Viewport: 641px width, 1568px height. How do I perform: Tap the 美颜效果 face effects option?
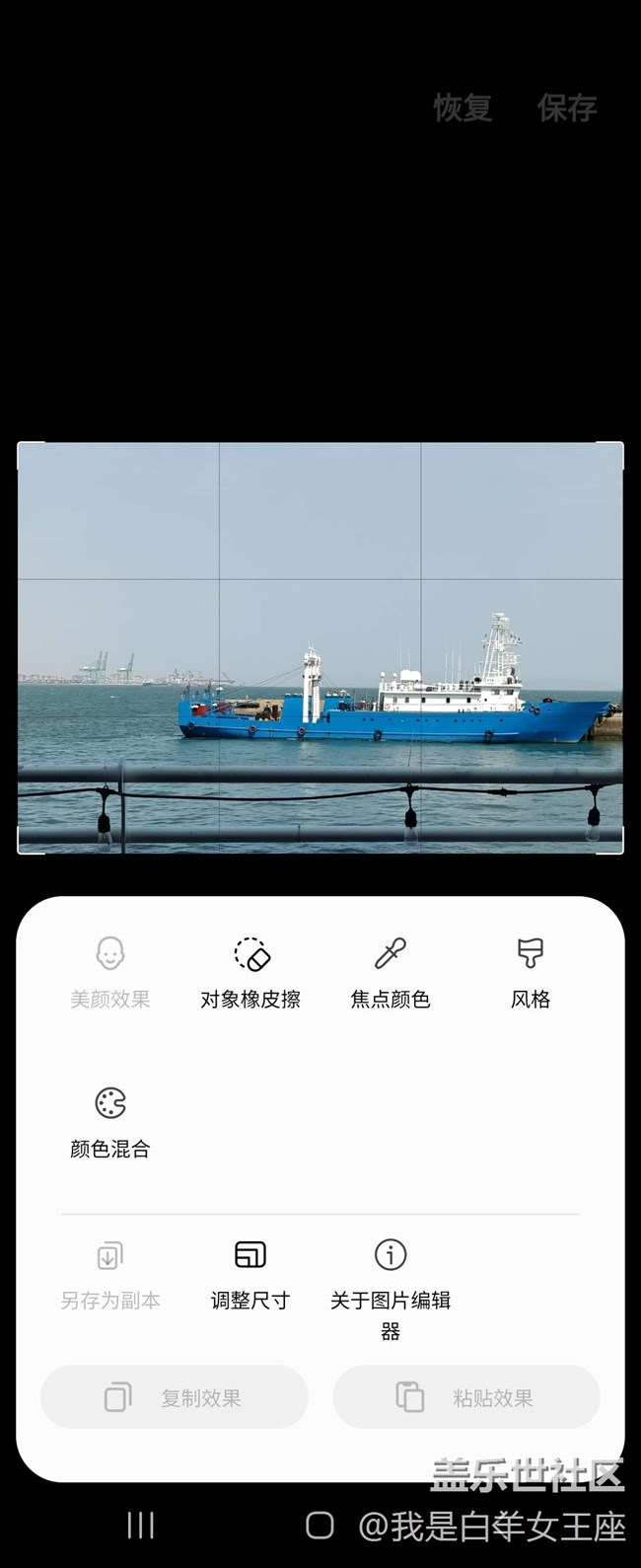(110, 971)
